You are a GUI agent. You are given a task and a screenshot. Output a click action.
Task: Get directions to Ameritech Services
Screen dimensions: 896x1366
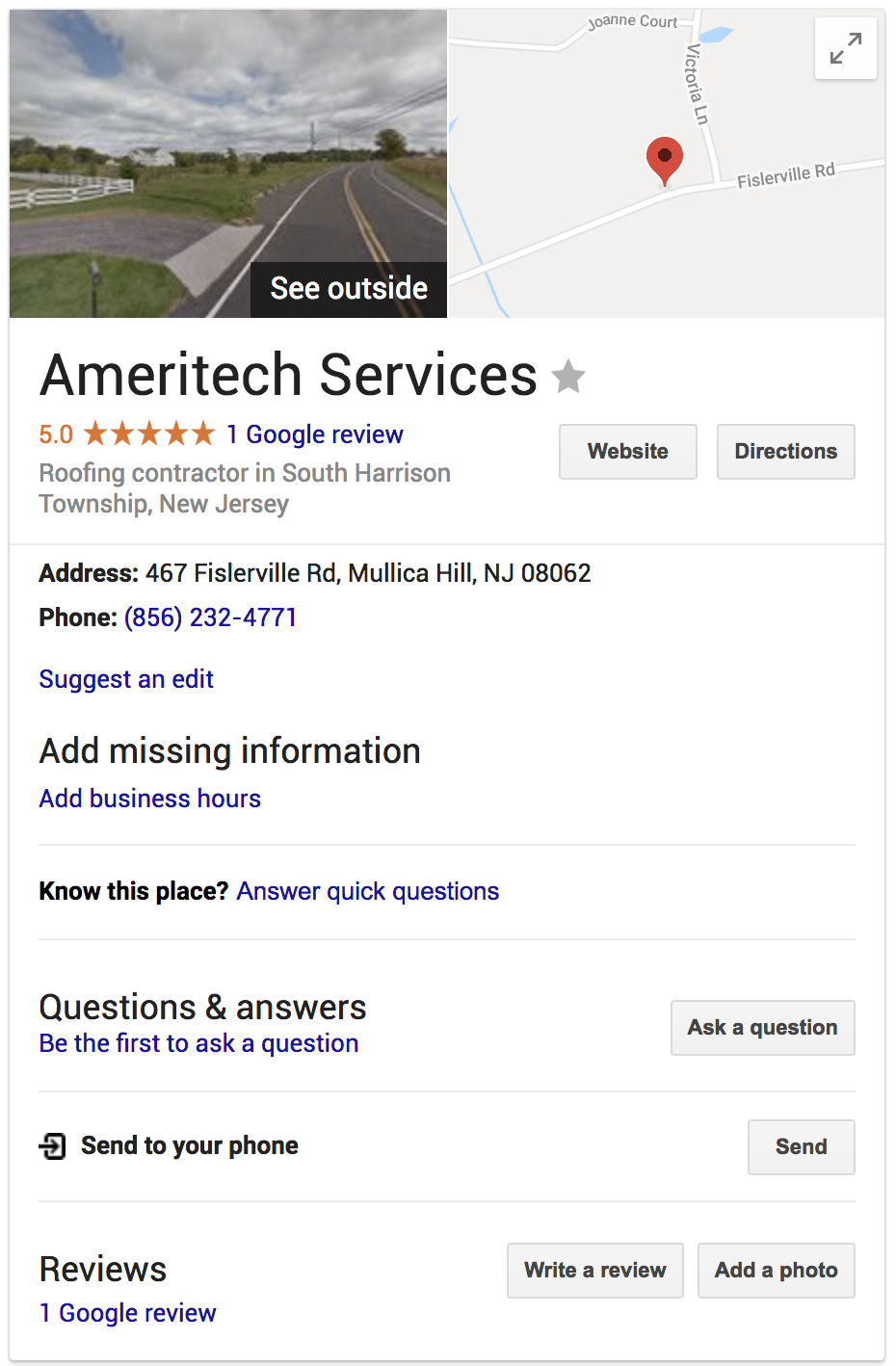[x=785, y=452]
